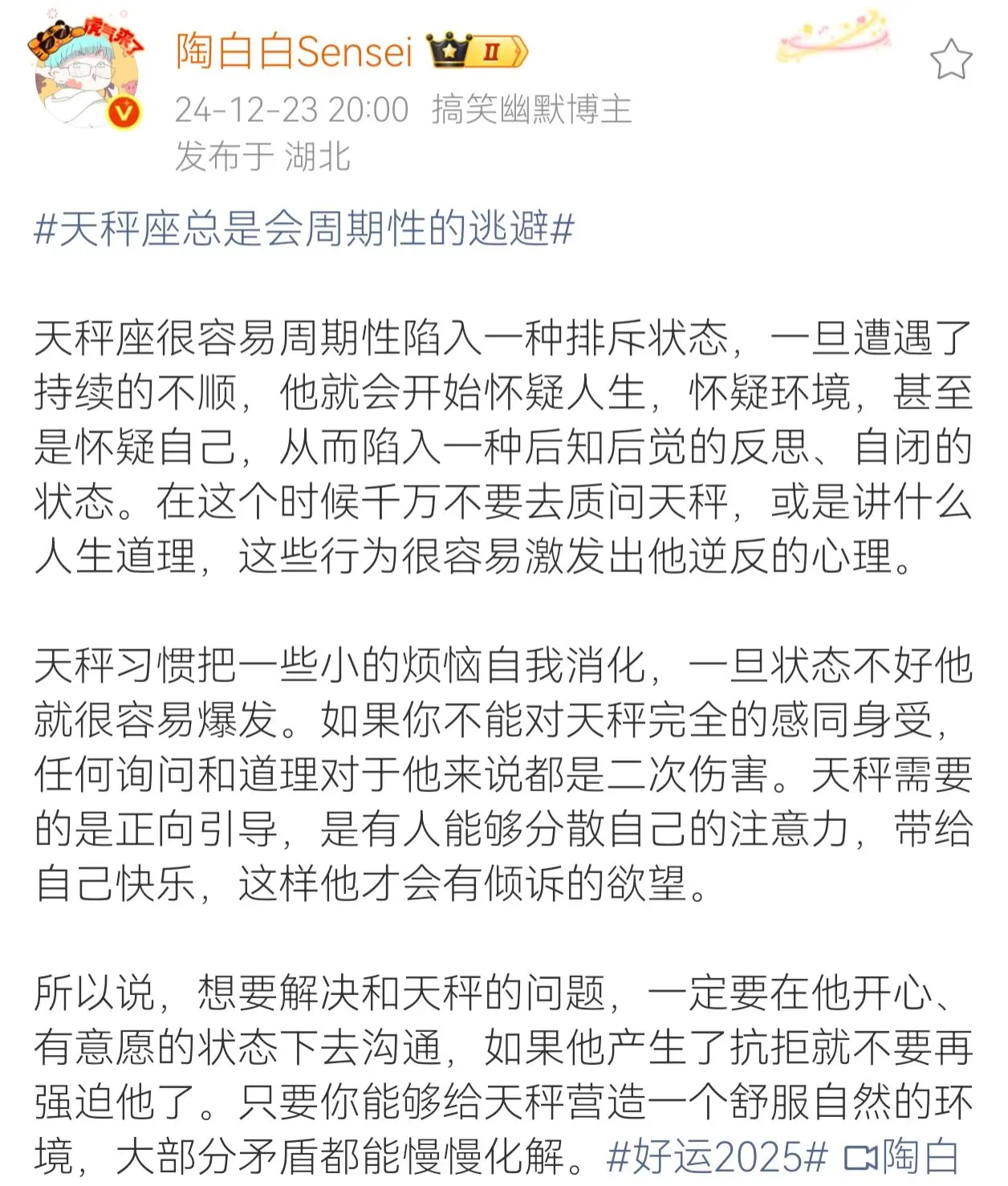Open the #好运2025# hashtag
This screenshot has width=1008, height=1186.
(718, 1156)
